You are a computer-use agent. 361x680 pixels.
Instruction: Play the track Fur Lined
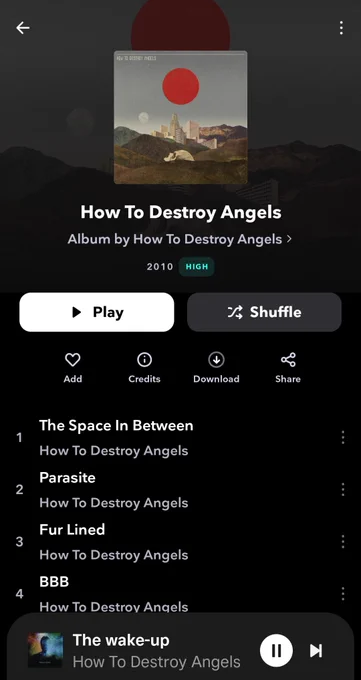(x=174, y=542)
